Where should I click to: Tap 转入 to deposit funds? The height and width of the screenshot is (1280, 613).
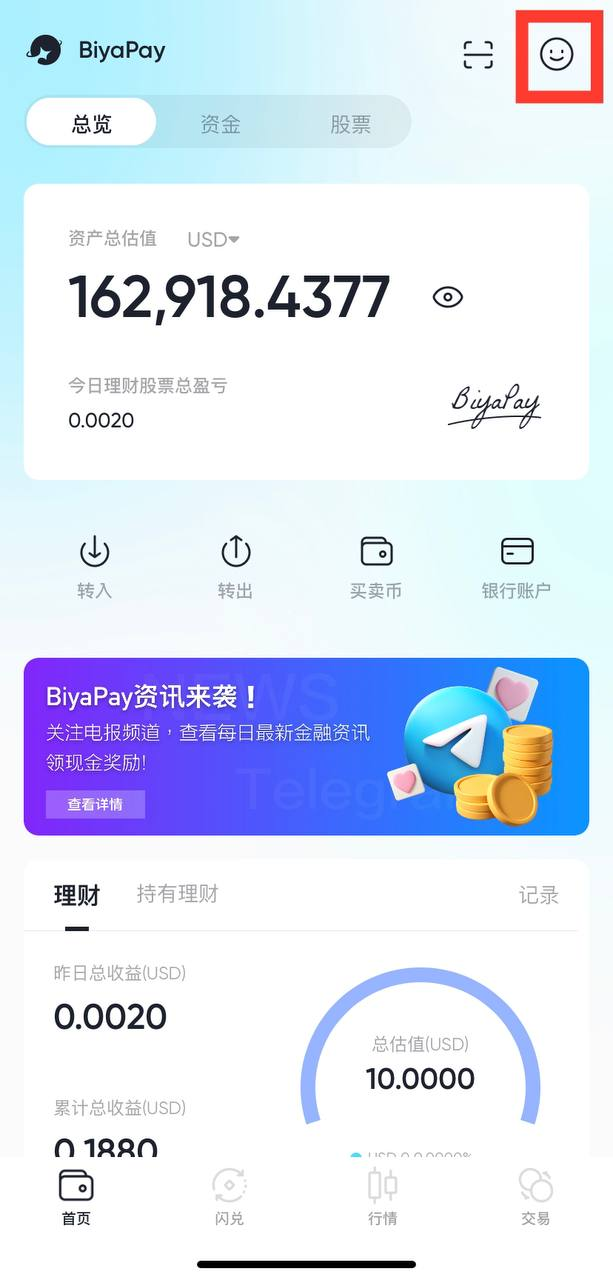[x=94, y=566]
